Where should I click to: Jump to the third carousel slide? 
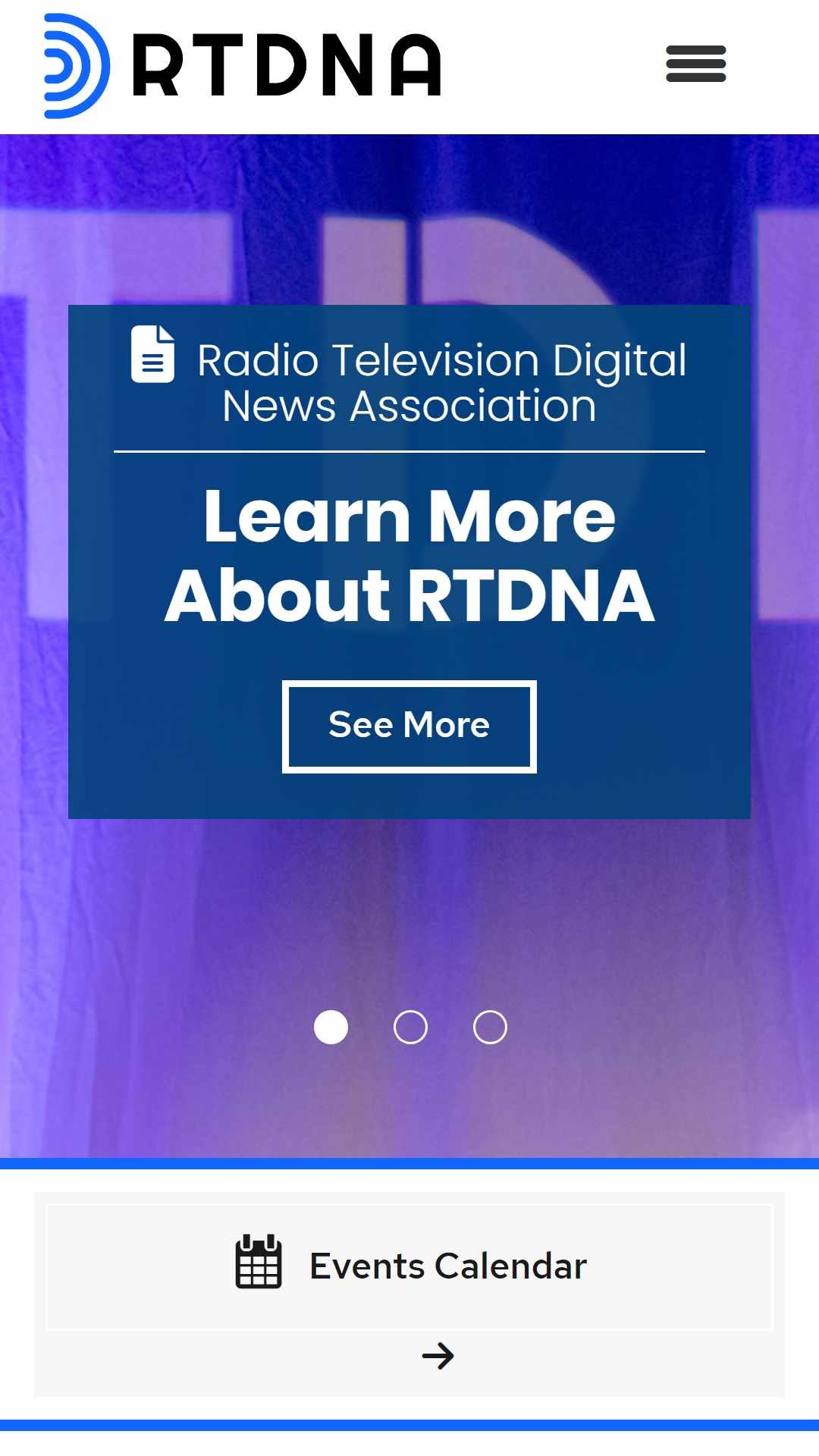click(x=490, y=1028)
